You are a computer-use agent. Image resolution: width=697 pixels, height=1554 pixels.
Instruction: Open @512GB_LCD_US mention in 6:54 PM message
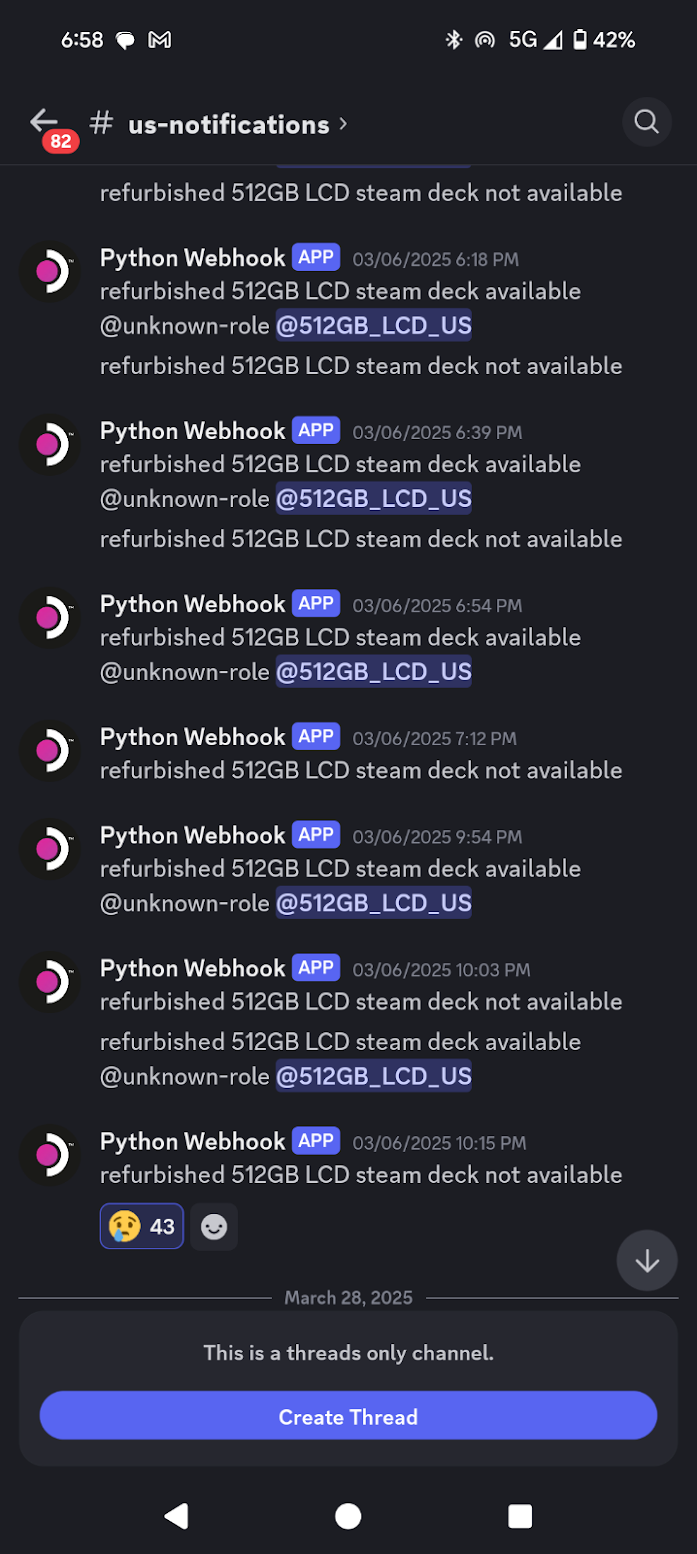374,672
